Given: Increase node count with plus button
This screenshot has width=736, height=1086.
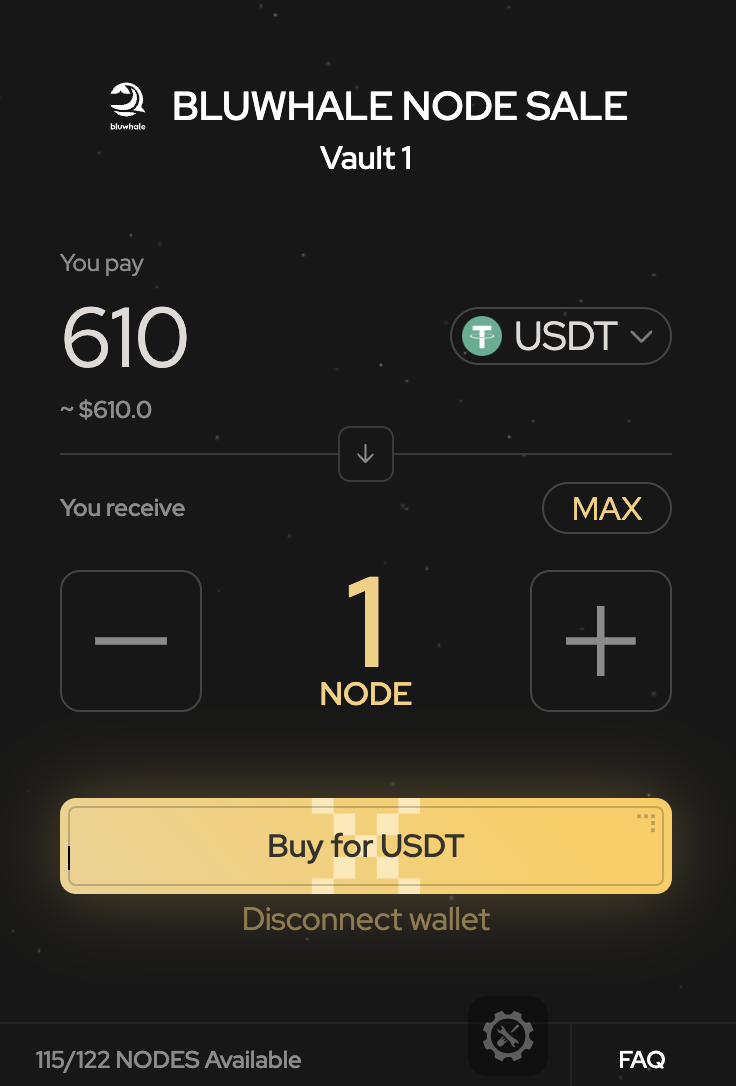Looking at the screenshot, I should pyautogui.click(x=600, y=641).
